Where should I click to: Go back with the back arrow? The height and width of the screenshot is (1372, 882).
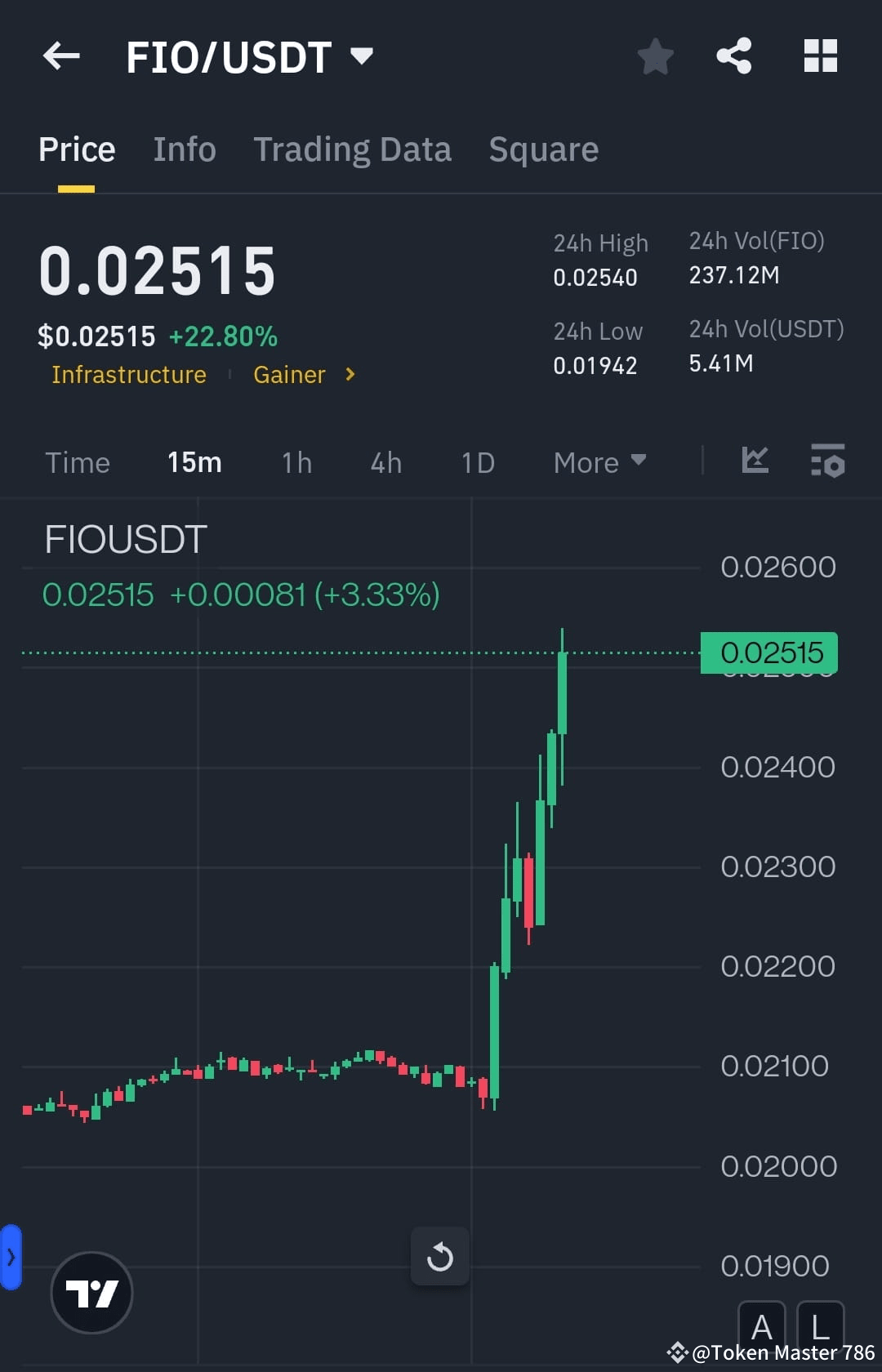61,56
